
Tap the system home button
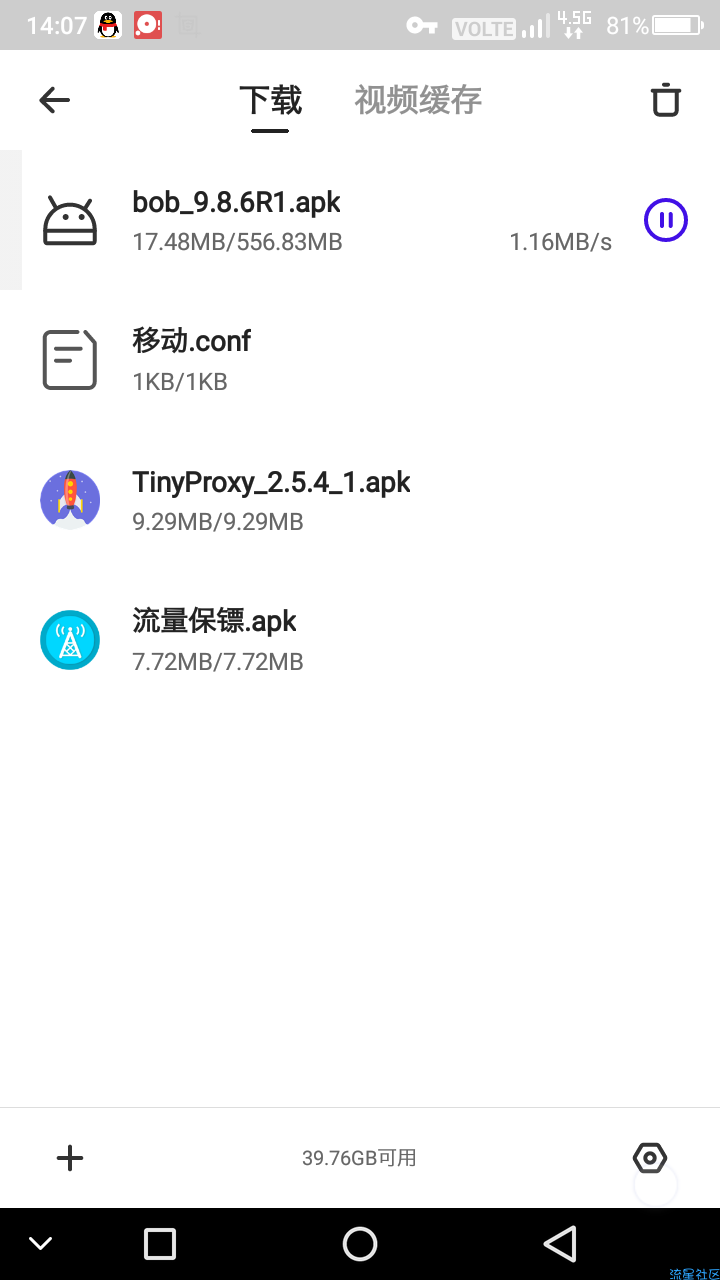(360, 1244)
